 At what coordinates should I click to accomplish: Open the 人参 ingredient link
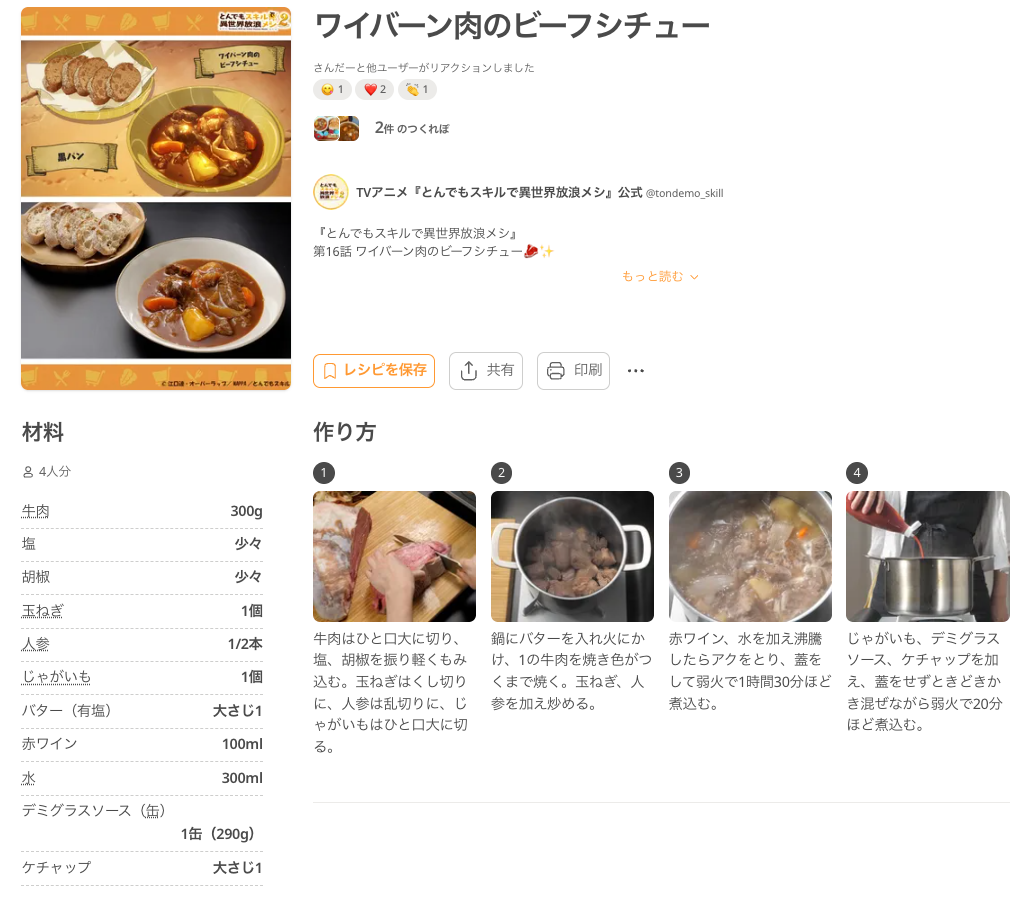[x=36, y=644]
